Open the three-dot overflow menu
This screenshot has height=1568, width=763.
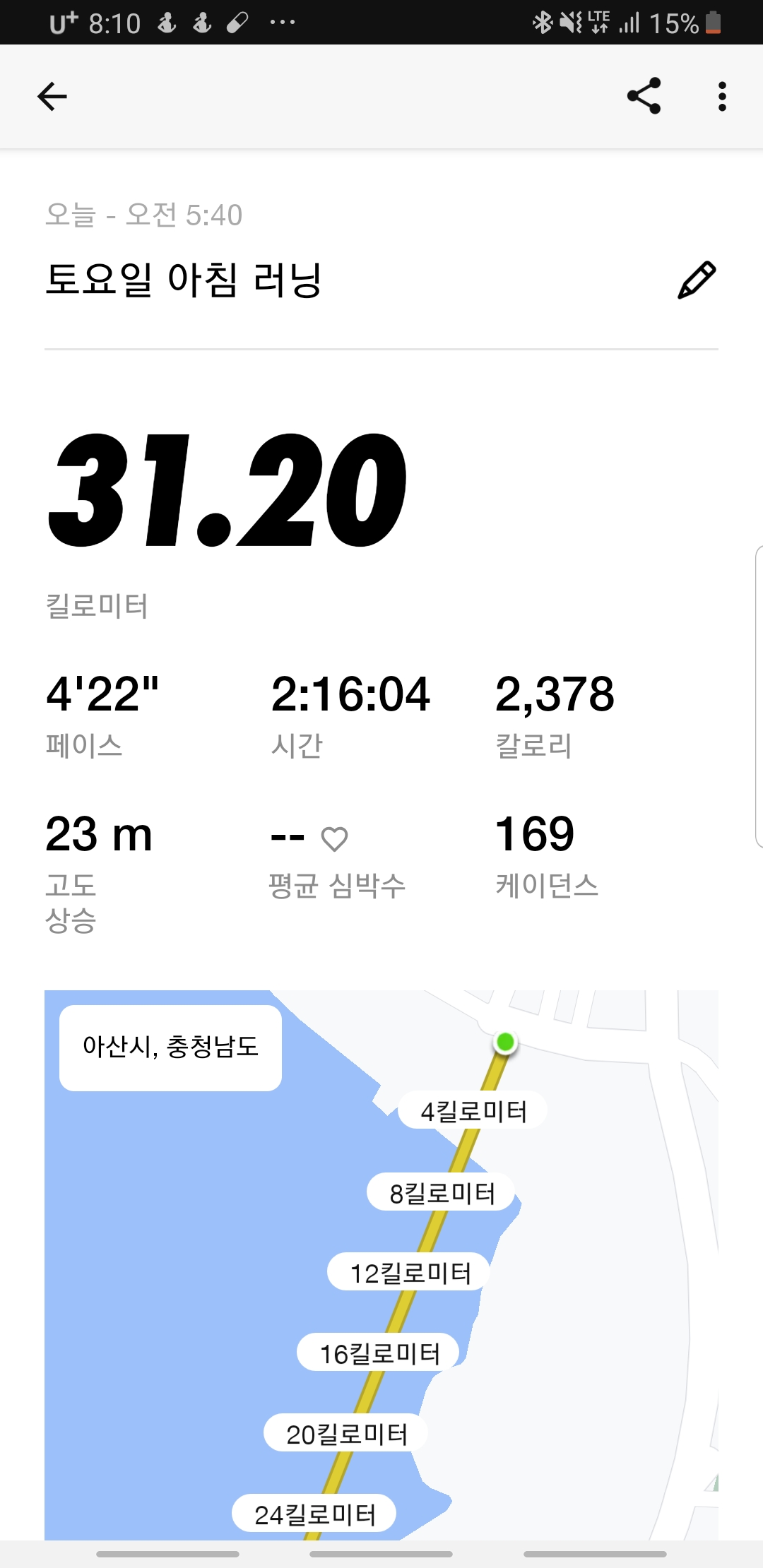[721, 97]
